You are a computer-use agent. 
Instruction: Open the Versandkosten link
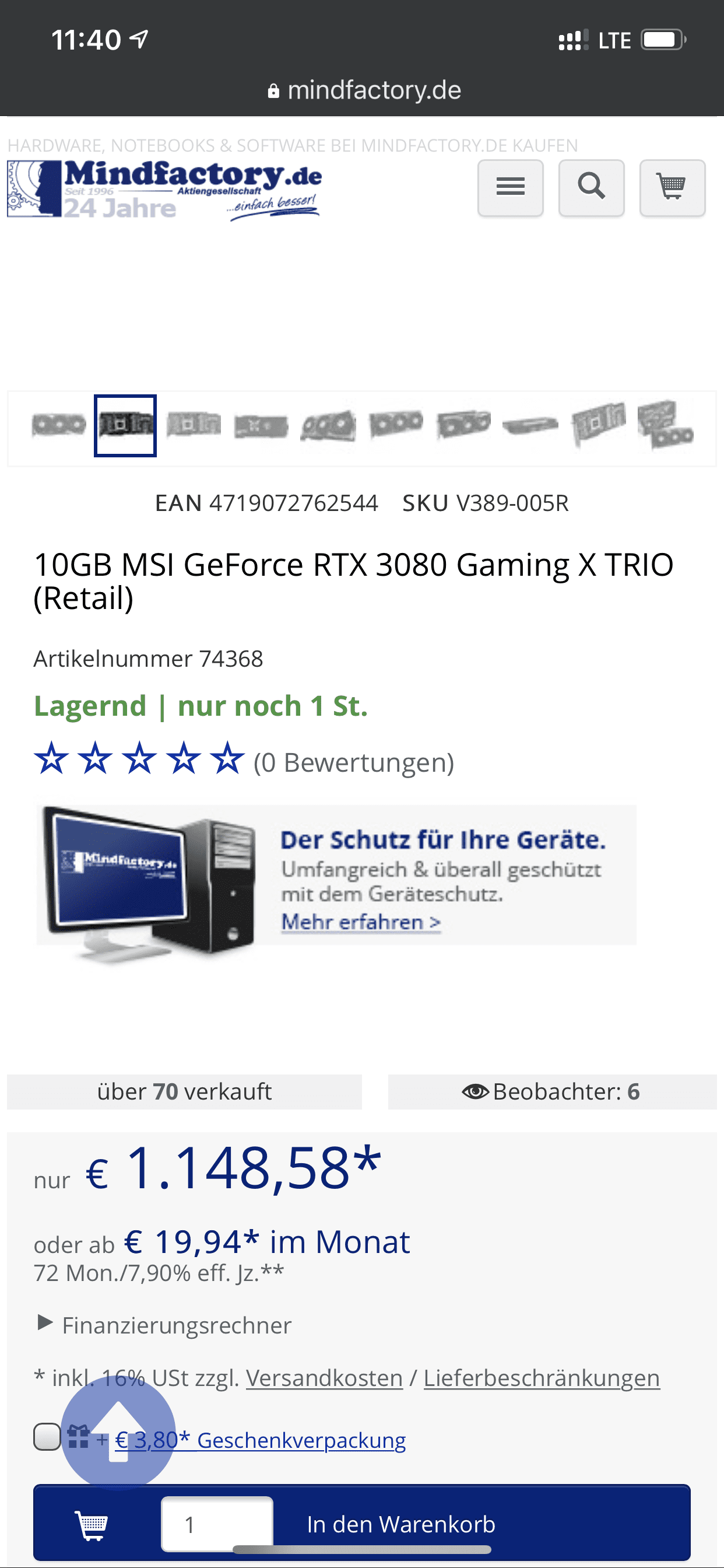tap(324, 1378)
